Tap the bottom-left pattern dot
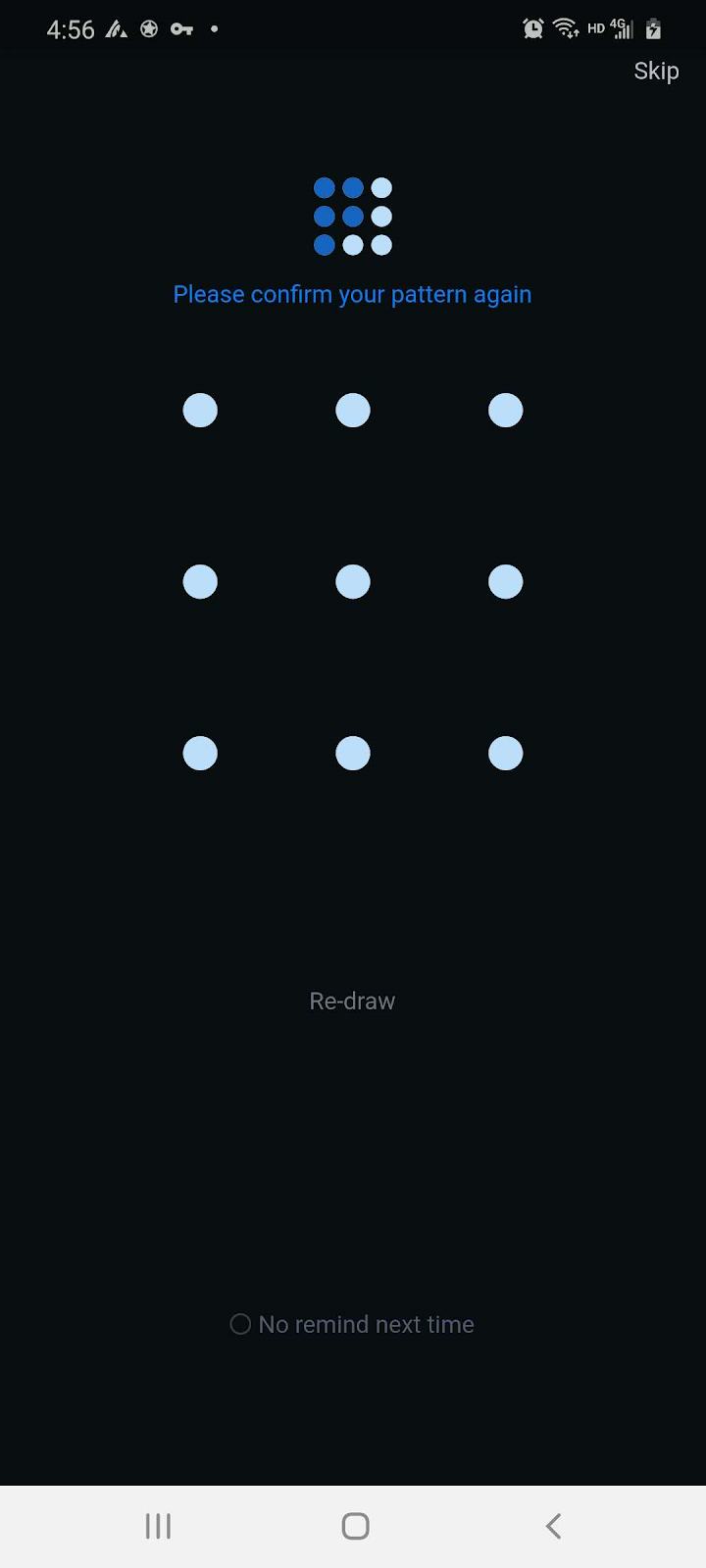 coord(200,753)
